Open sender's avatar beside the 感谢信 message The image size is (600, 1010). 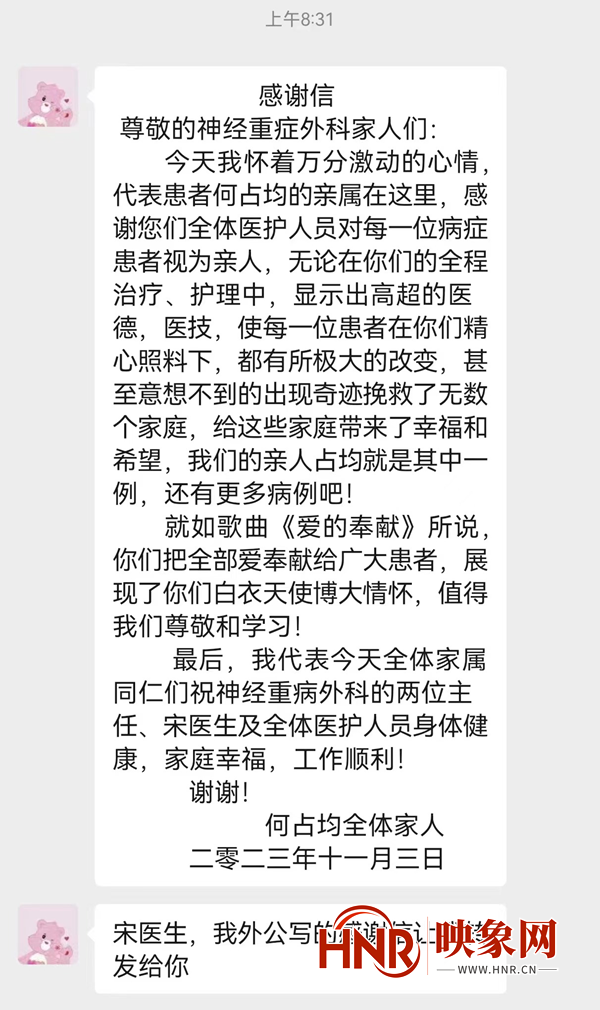pos(48,97)
